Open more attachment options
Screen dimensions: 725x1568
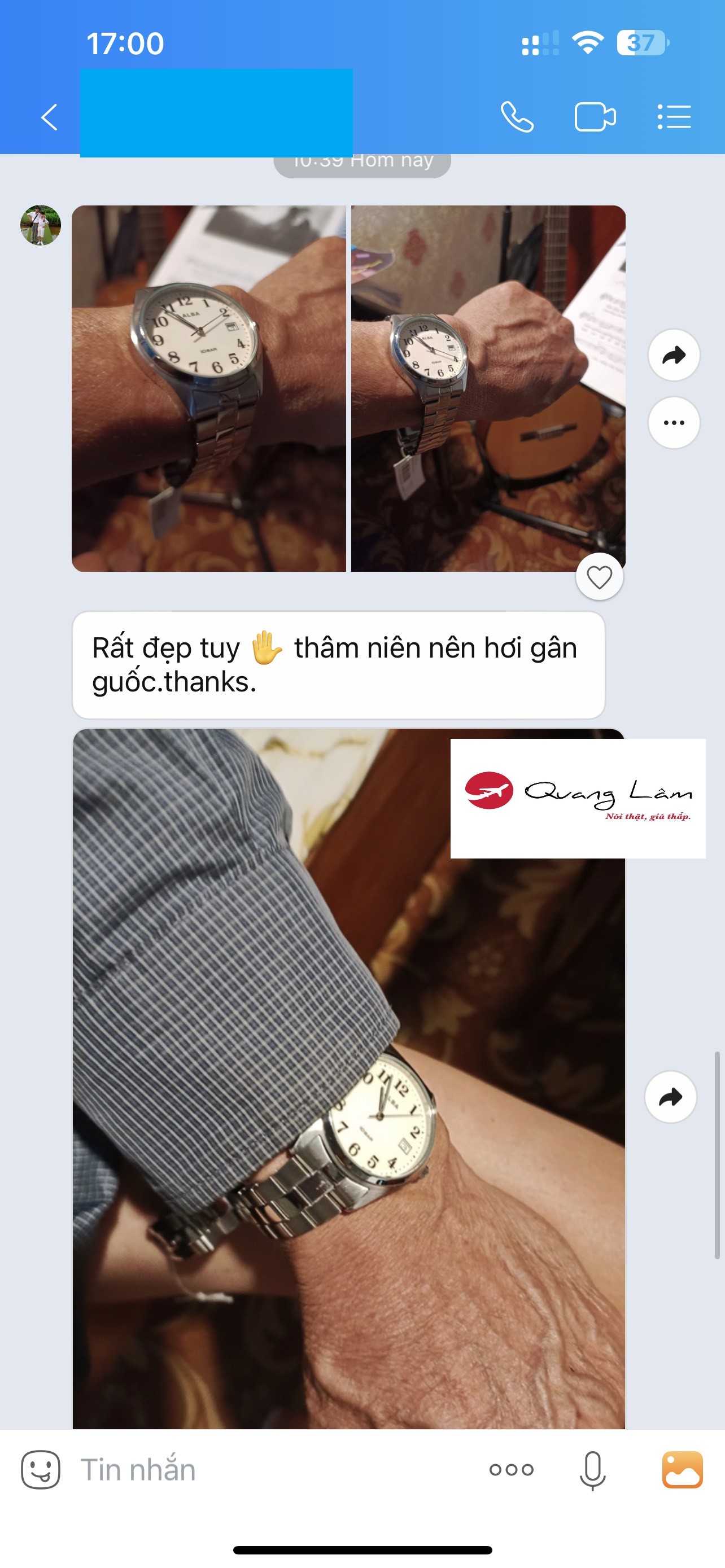[512, 1469]
